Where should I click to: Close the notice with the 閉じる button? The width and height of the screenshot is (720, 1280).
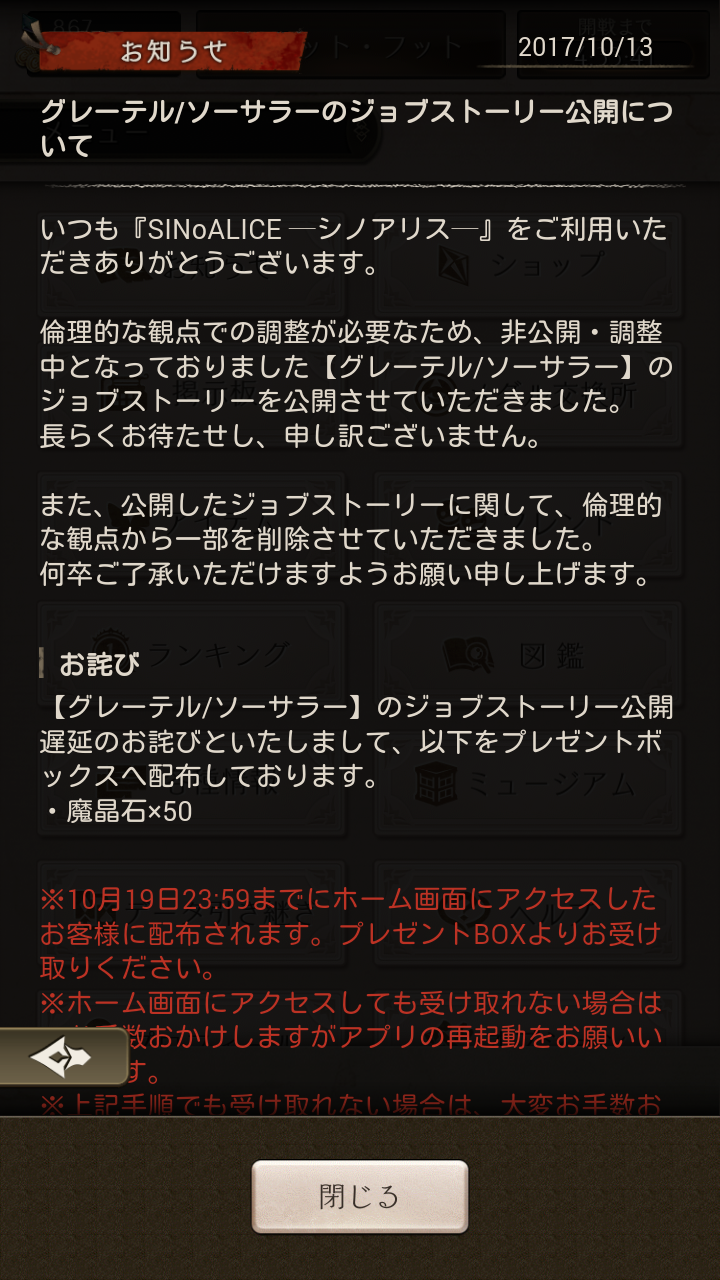pos(360,1196)
